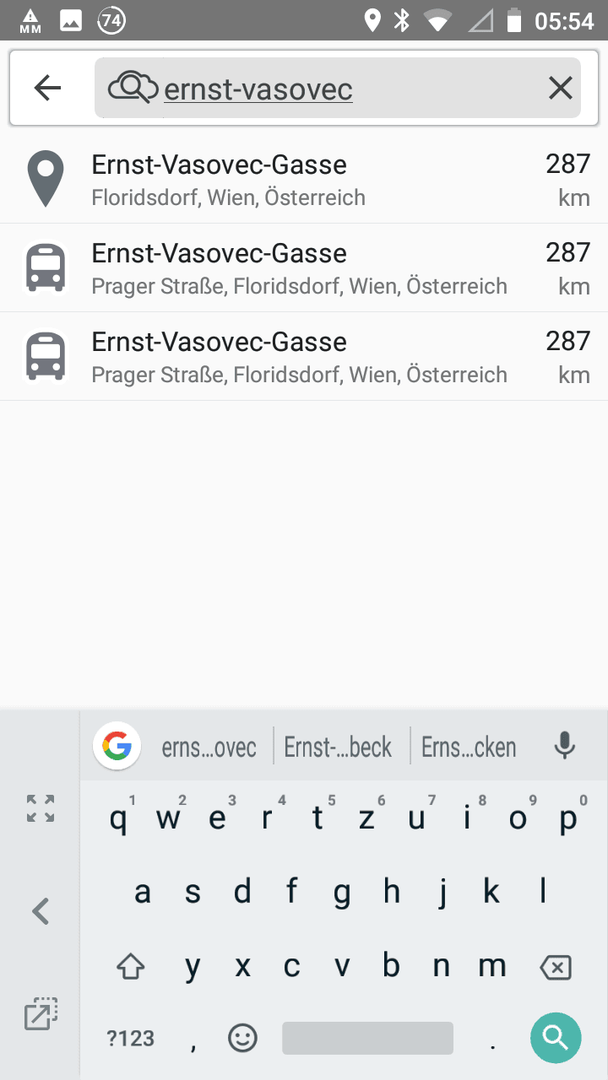Clear the search text with the X

[560, 88]
